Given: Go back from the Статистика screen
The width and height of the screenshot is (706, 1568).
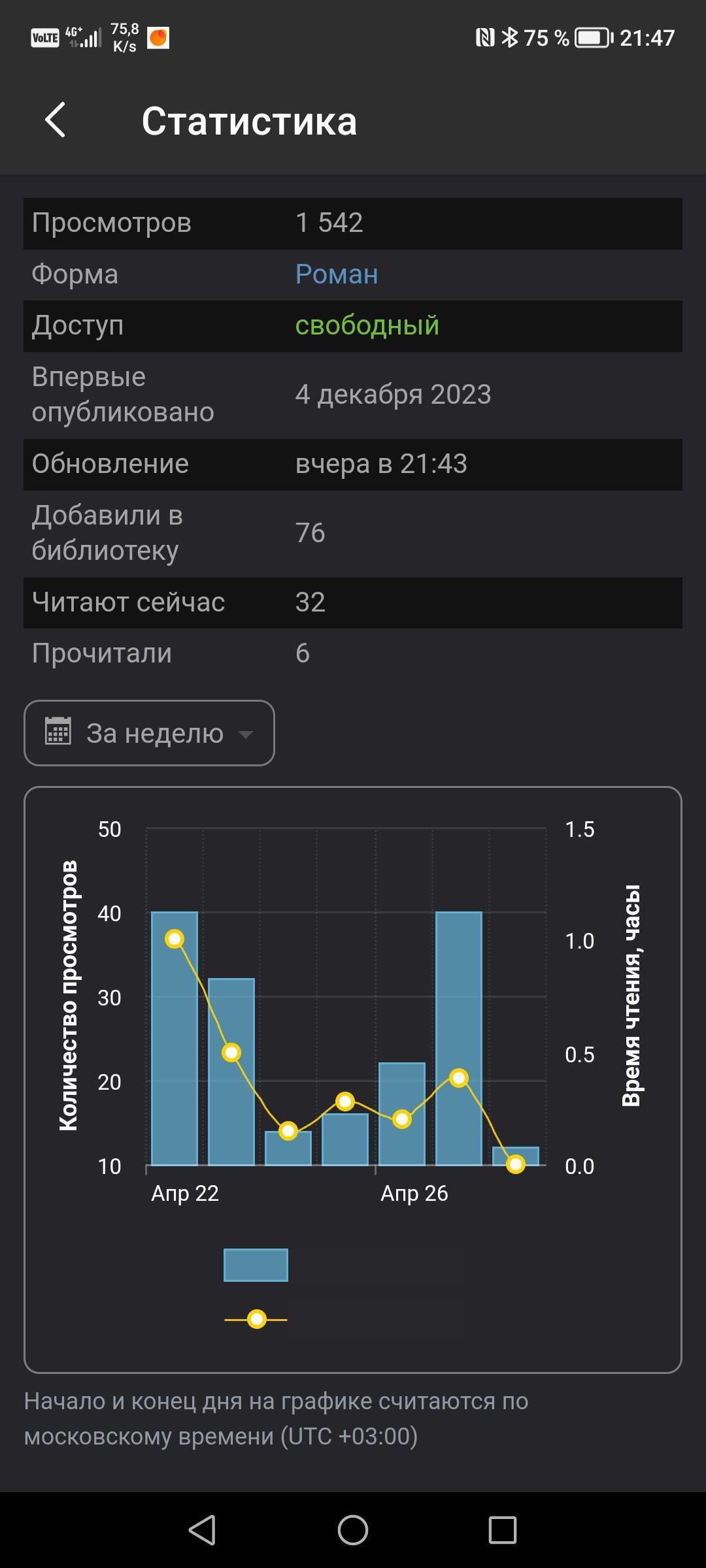Looking at the screenshot, I should pyautogui.click(x=56, y=120).
